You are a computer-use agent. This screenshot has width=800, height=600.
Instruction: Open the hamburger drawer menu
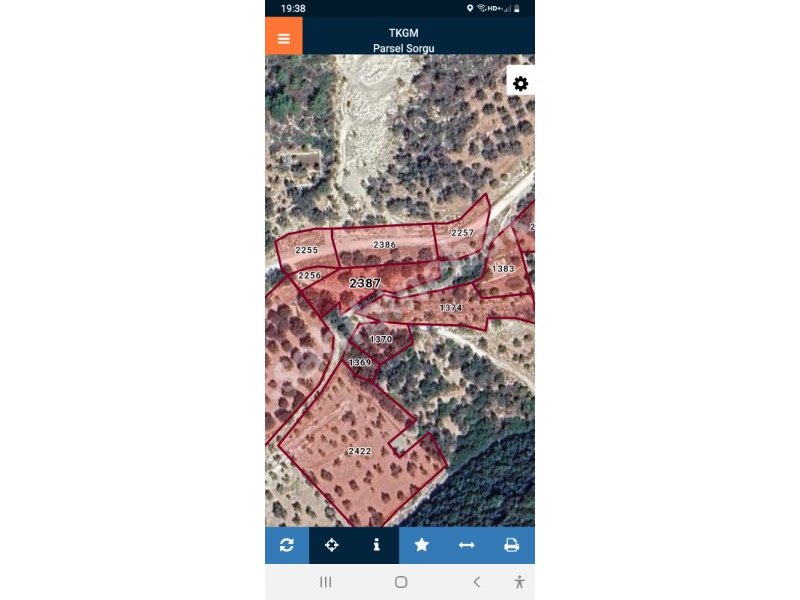pos(284,39)
